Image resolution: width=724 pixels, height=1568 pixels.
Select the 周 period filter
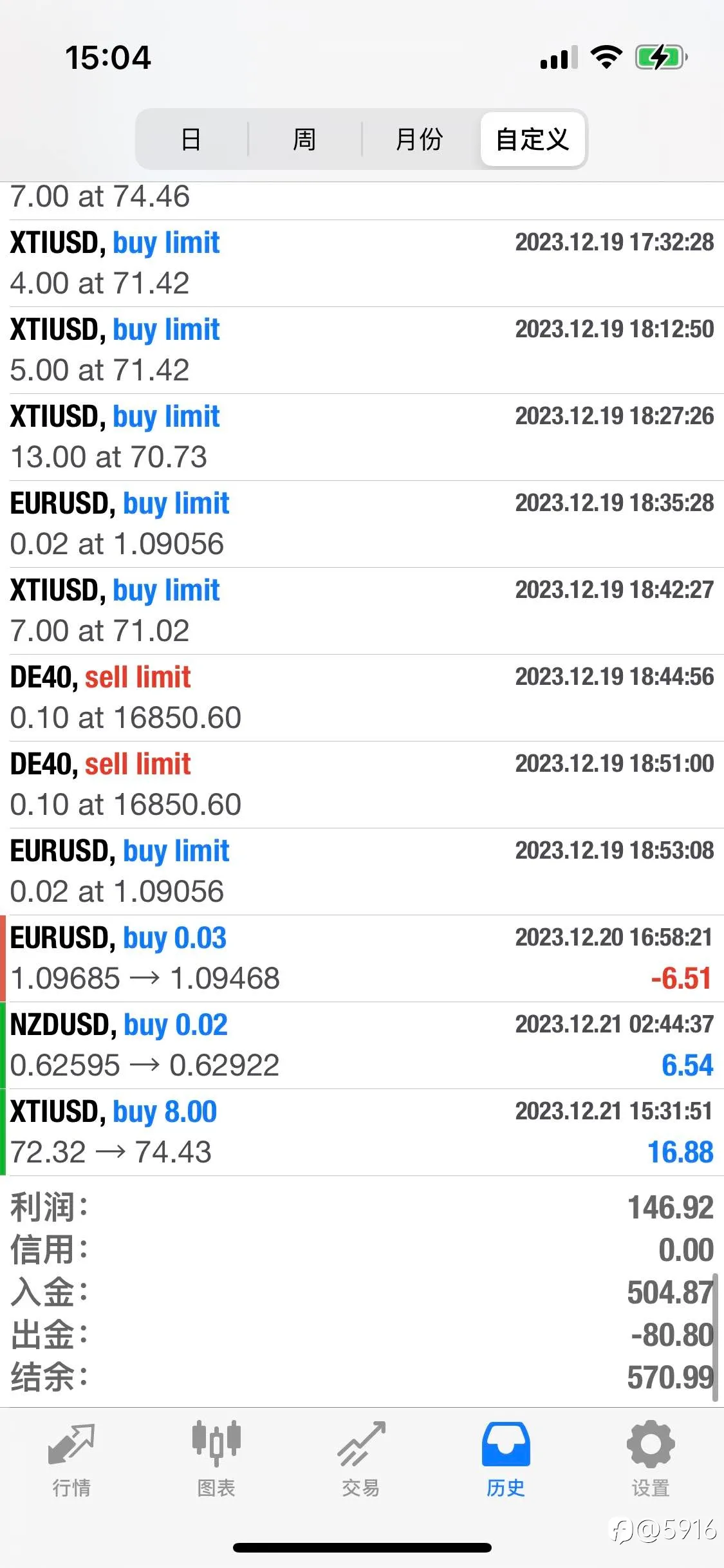304,139
